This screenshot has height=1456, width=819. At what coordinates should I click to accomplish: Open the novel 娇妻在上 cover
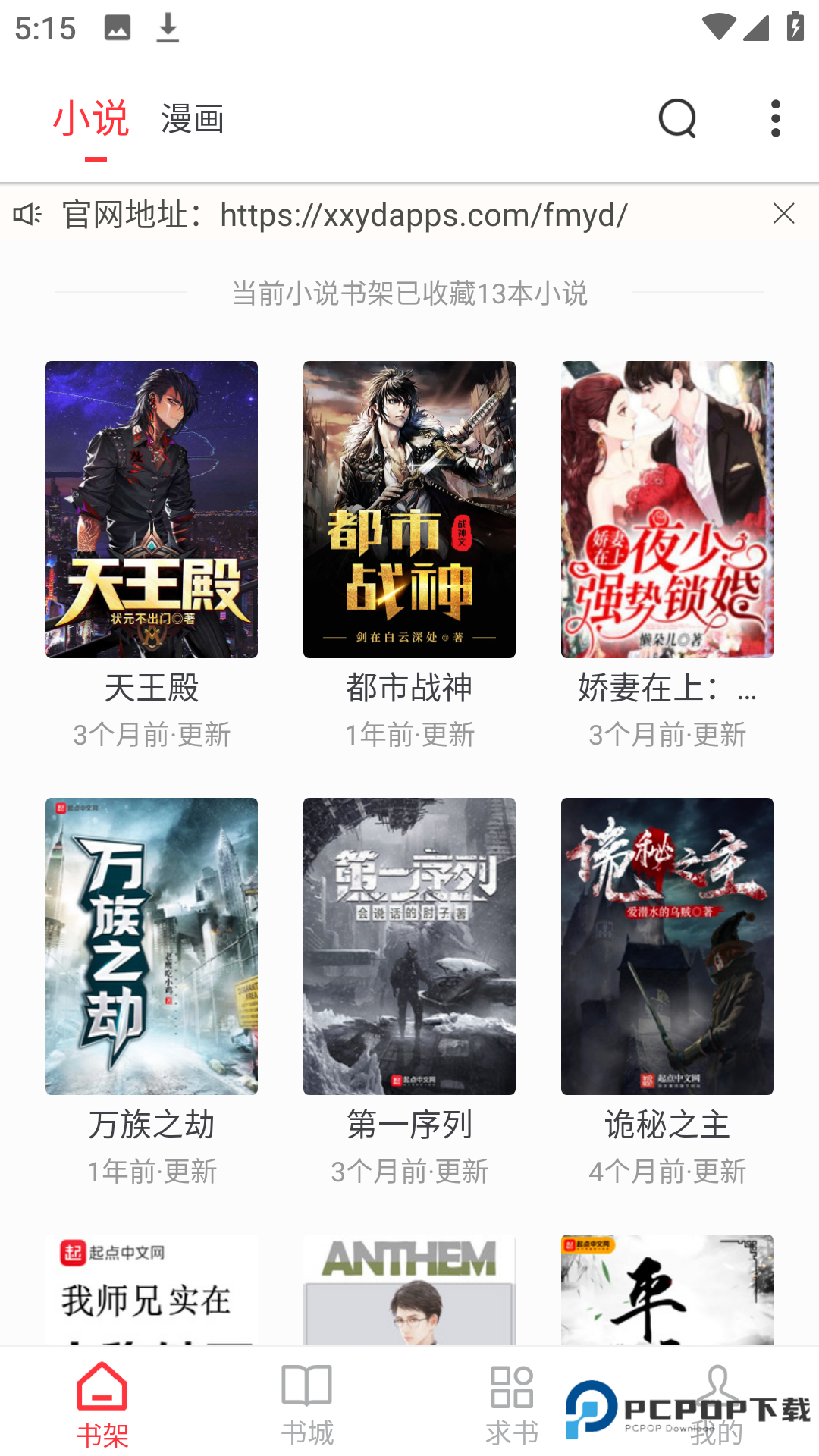coord(667,510)
